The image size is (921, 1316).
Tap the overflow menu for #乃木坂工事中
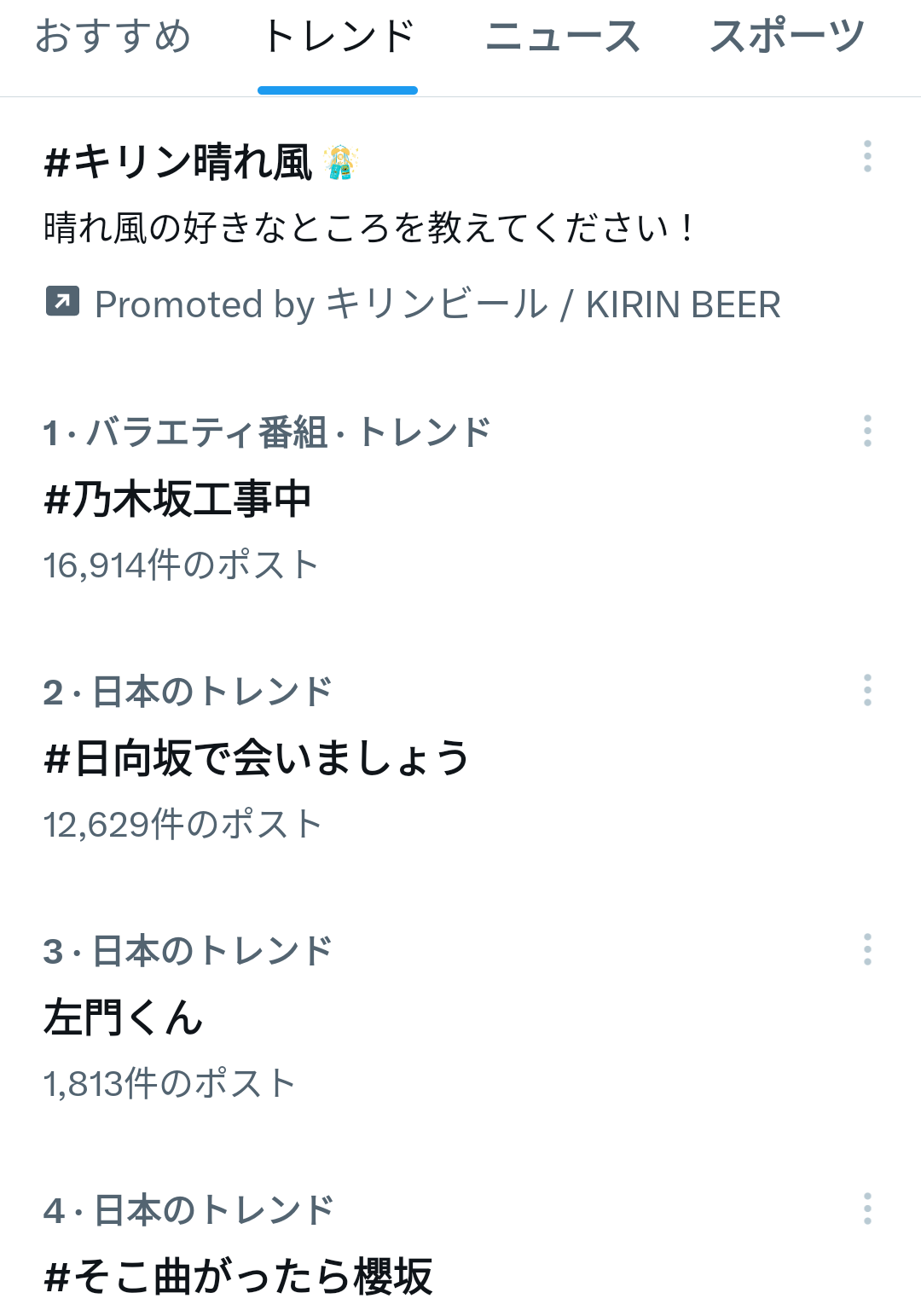point(867,432)
